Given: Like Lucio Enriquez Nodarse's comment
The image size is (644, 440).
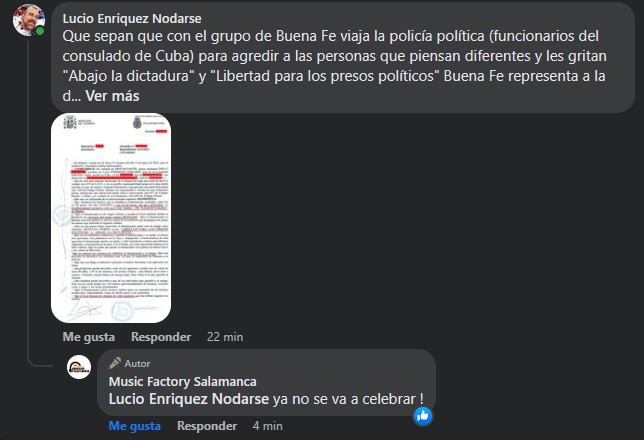Looking at the screenshot, I should pos(89,336).
